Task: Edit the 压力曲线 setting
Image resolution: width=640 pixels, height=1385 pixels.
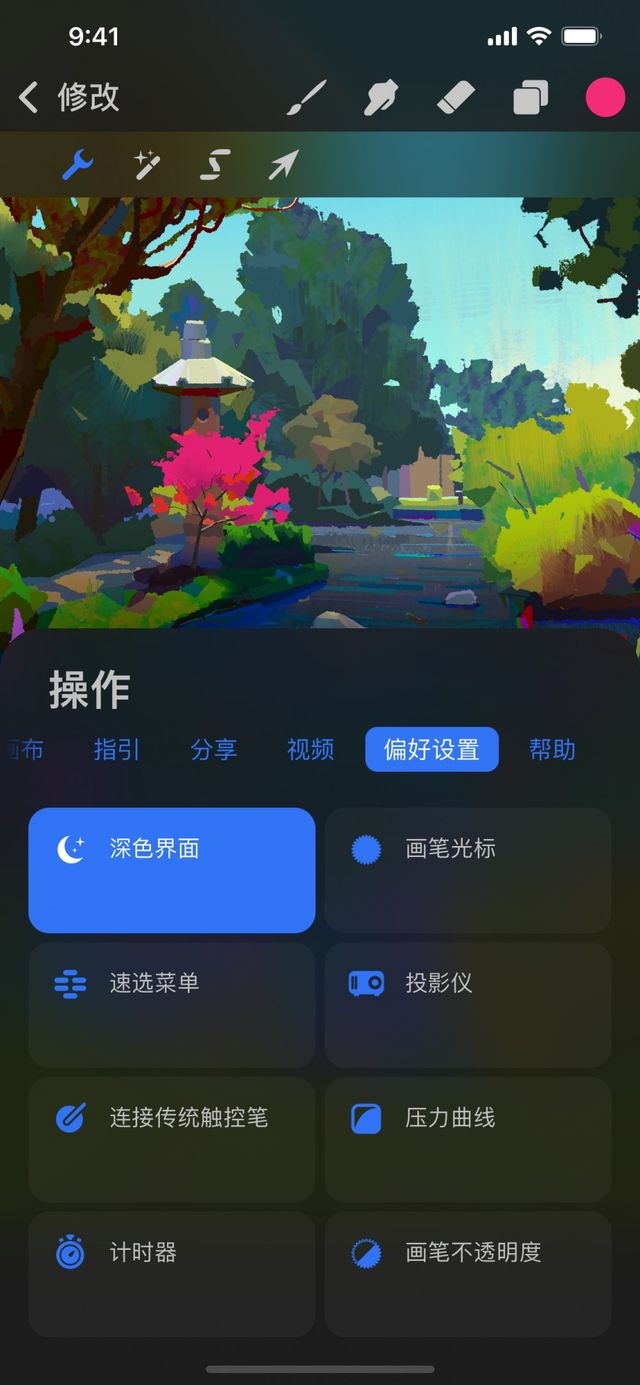Action: pyautogui.click(x=468, y=1139)
